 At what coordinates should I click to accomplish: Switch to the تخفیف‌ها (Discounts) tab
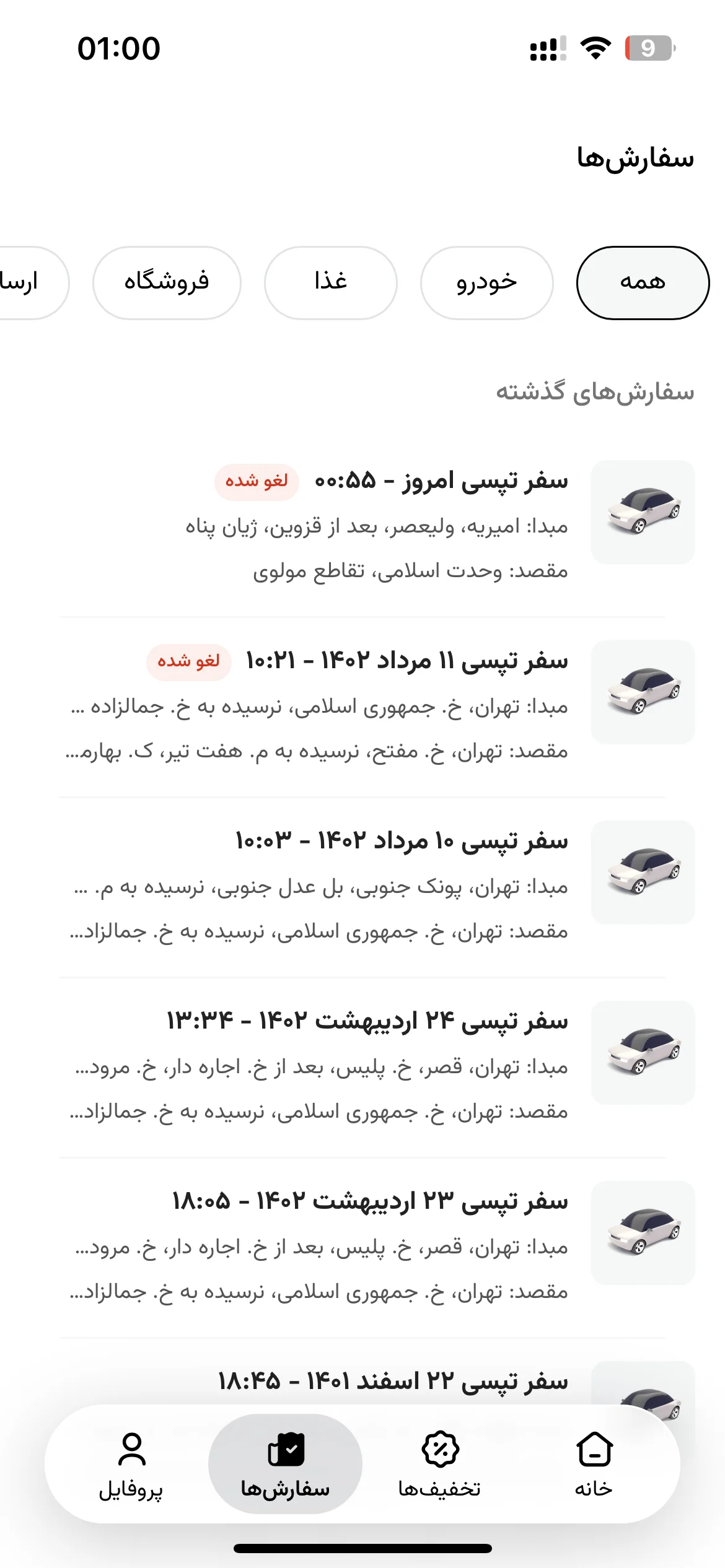coord(439,1464)
